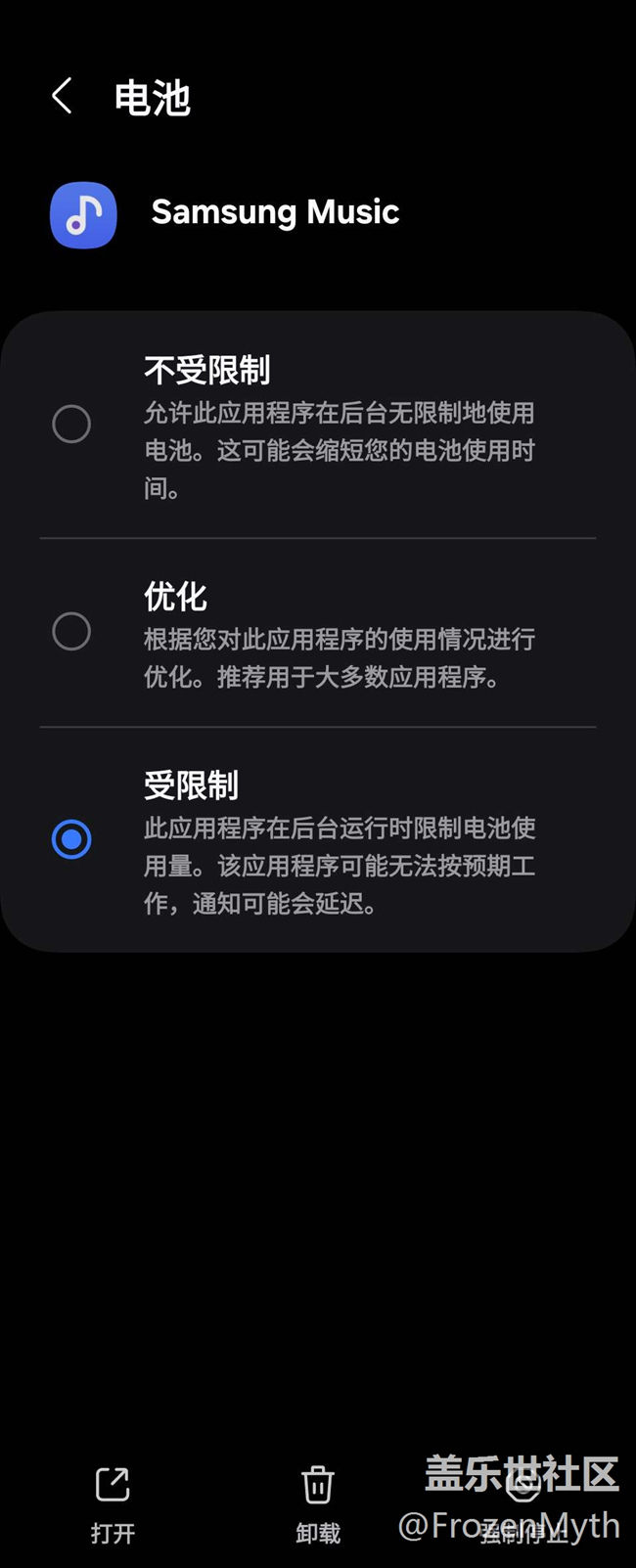Uninstall the app with 卸载
636x1568 pixels.
[x=318, y=1501]
